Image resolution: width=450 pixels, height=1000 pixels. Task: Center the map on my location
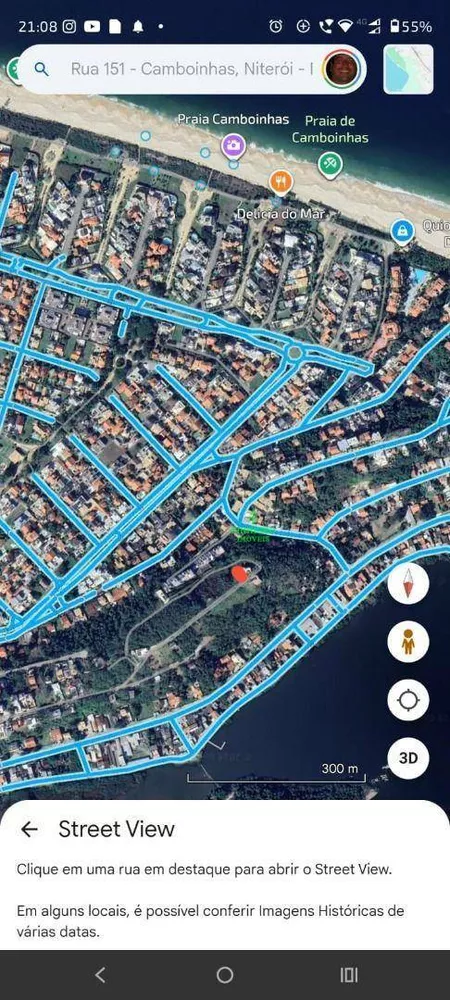(408, 700)
